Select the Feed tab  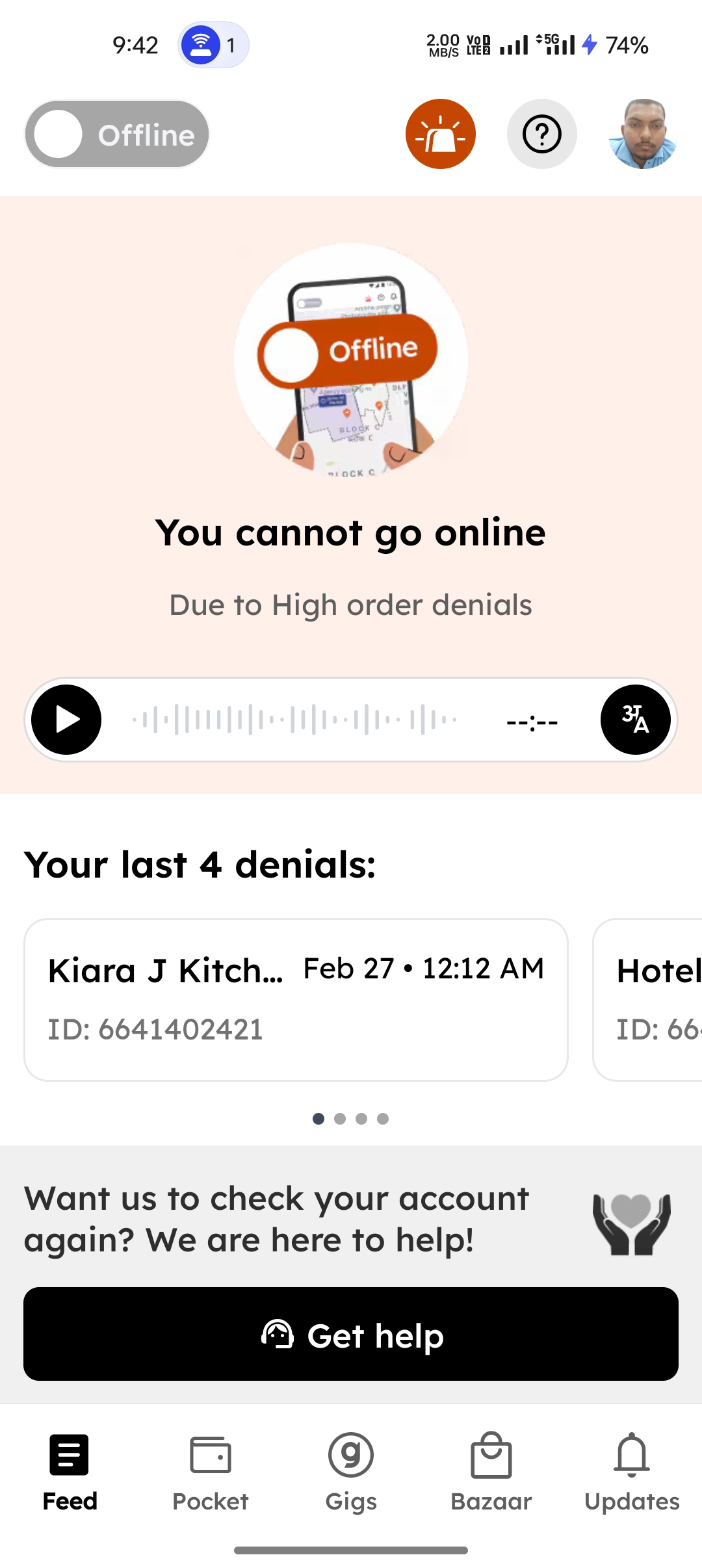pyautogui.click(x=70, y=1472)
